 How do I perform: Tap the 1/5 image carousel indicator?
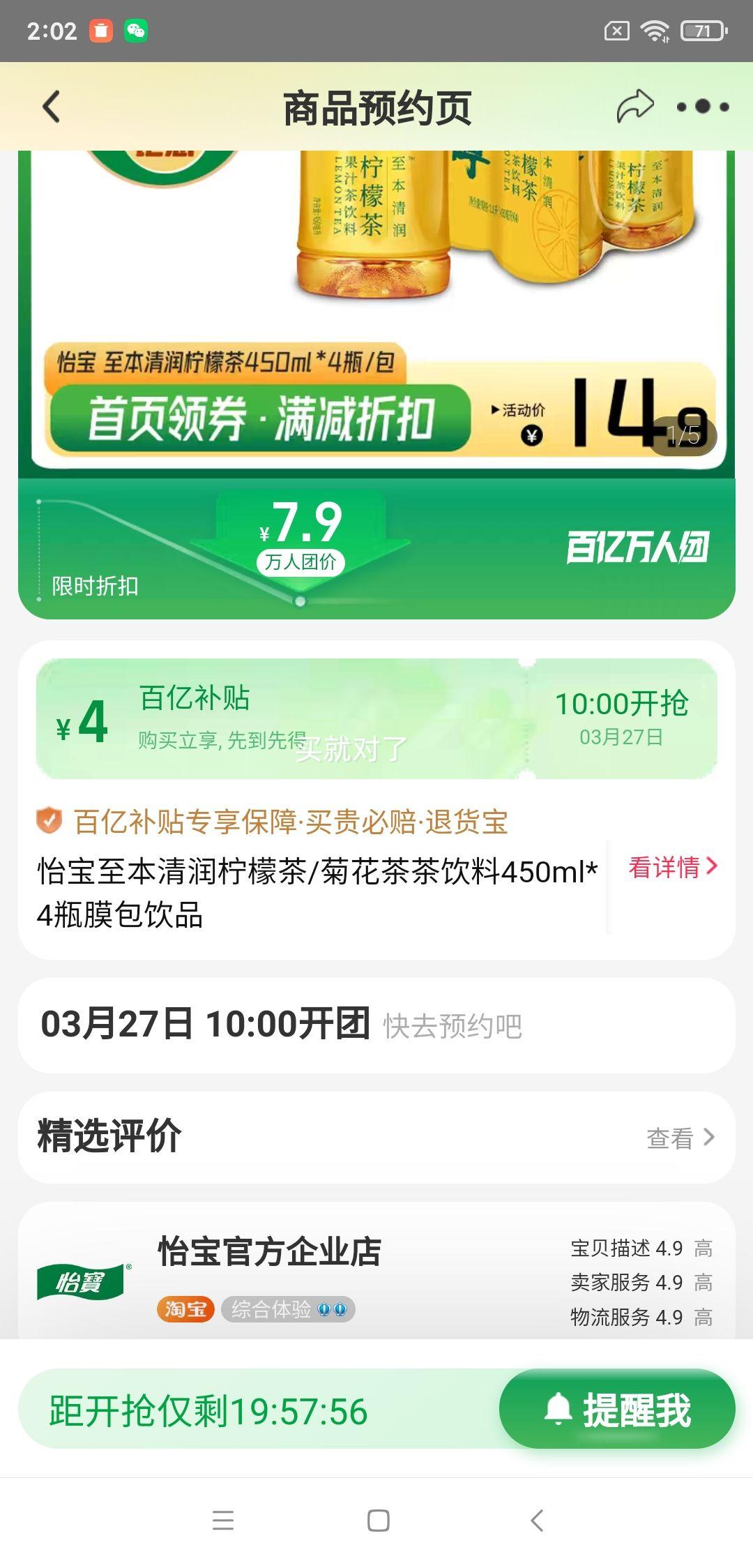pyautogui.click(x=683, y=434)
